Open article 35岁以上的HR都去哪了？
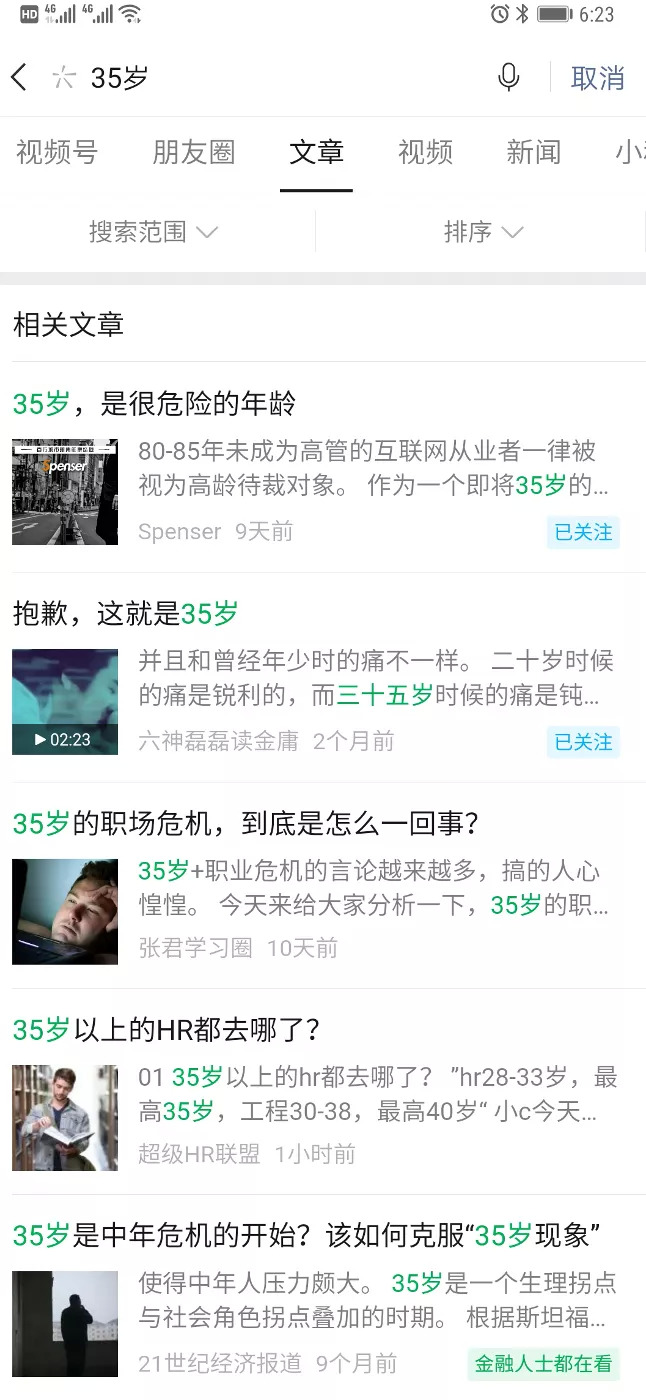Viewport: 646px width, 1400px height. coord(166,1029)
